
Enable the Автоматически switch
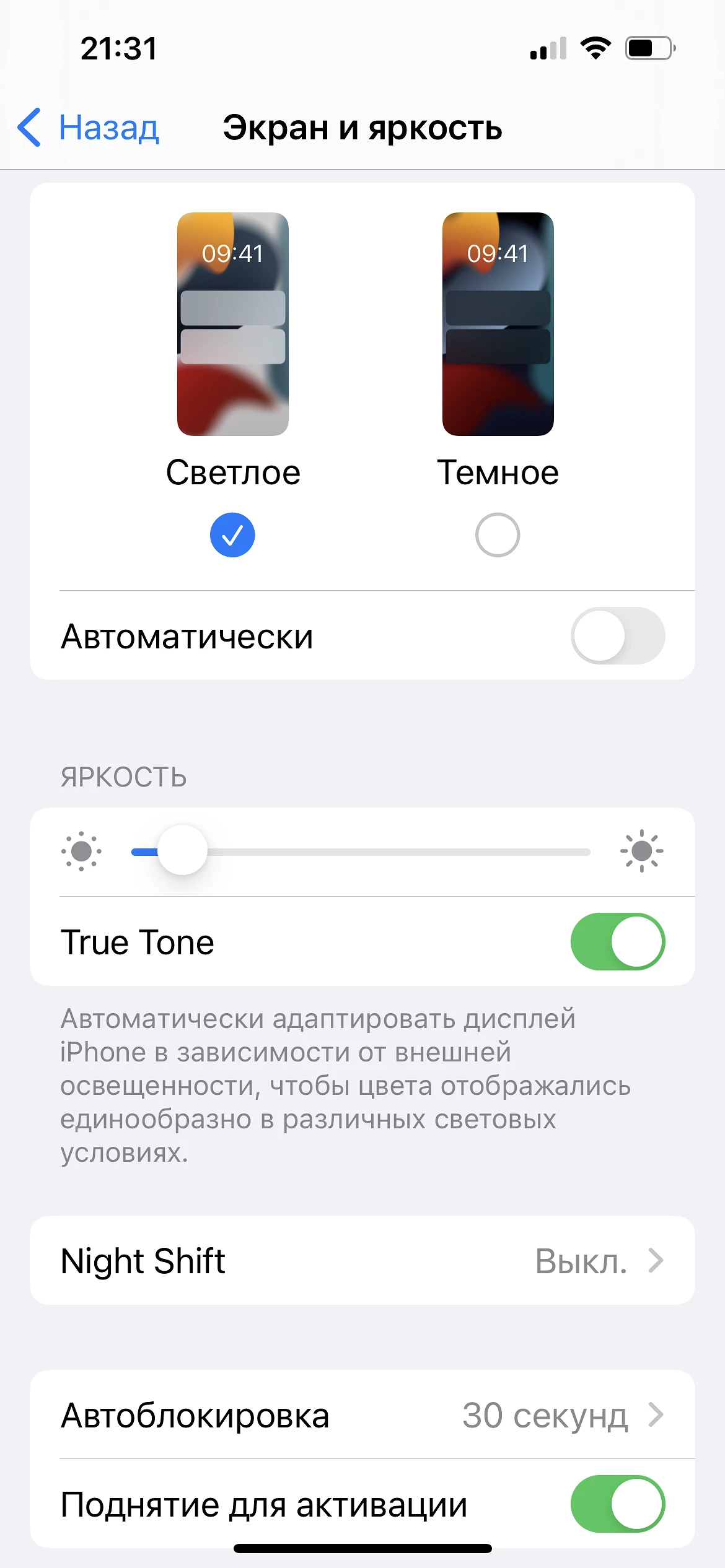point(617,636)
